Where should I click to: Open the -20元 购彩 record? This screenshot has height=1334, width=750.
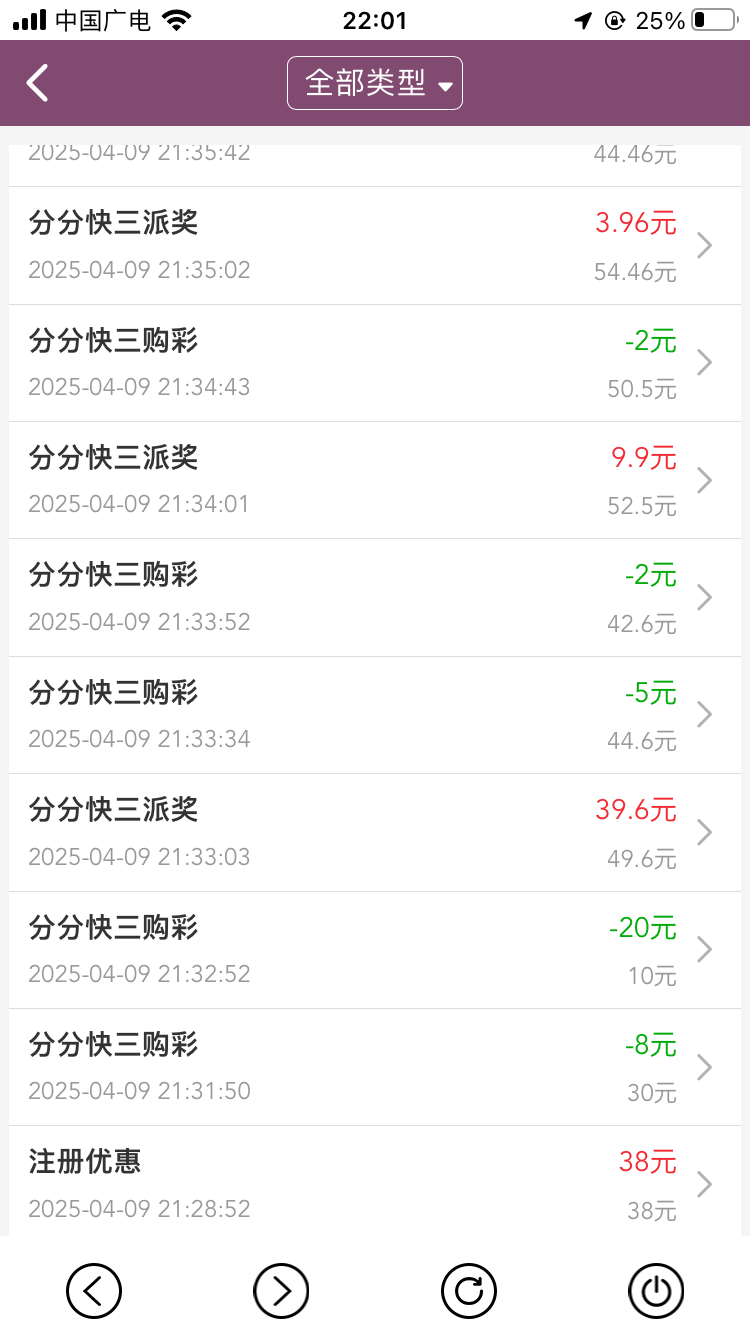pos(374,949)
